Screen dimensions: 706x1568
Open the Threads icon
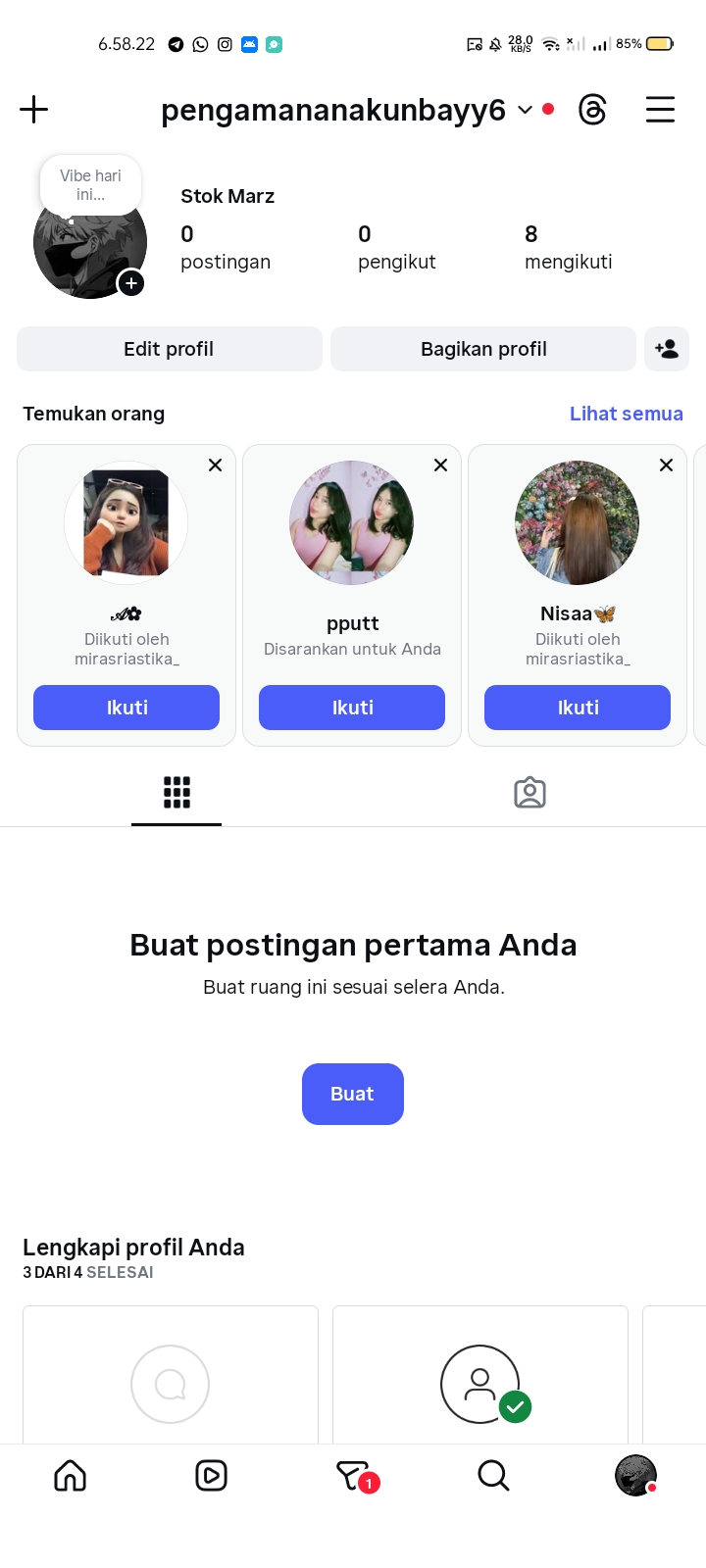[x=592, y=109]
